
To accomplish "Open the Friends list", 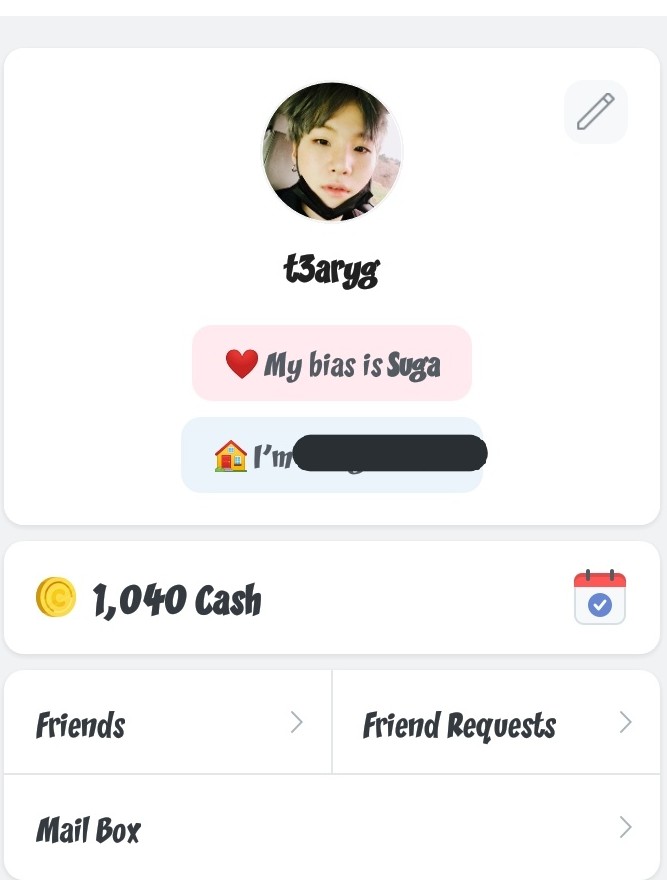I will [x=168, y=723].
